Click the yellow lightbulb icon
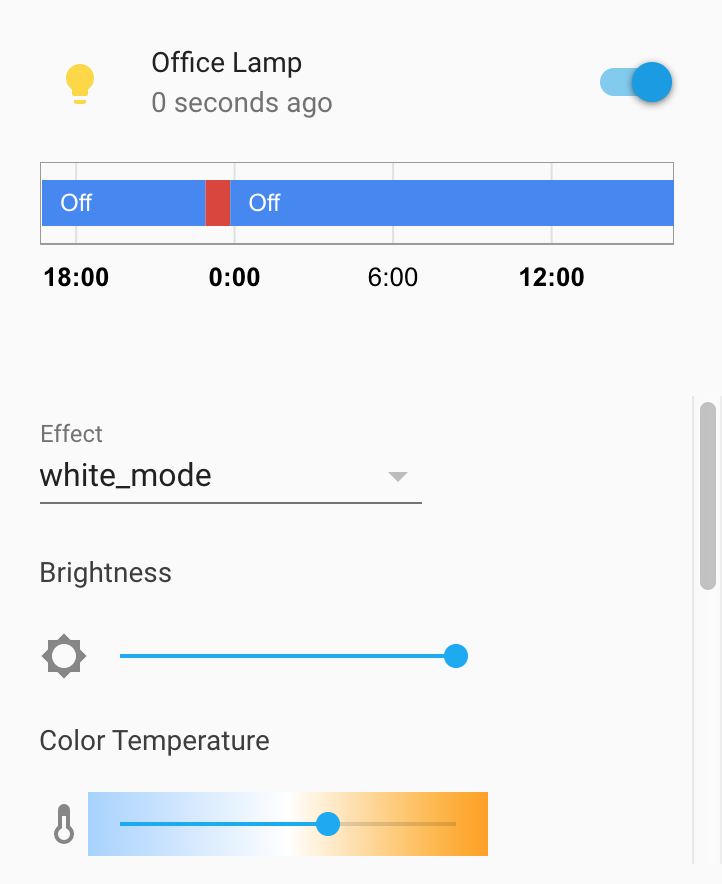 click(x=80, y=84)
